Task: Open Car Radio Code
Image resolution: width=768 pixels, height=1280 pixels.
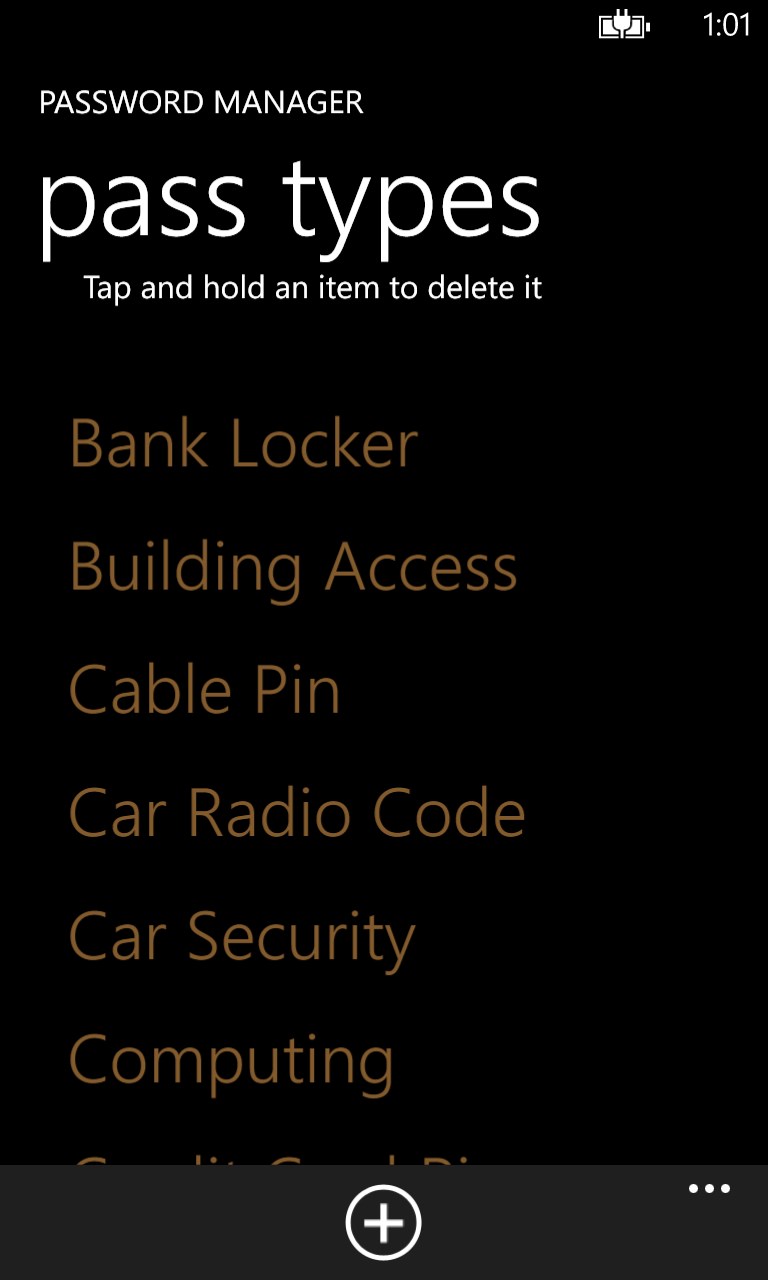Action: pos(297,813)
